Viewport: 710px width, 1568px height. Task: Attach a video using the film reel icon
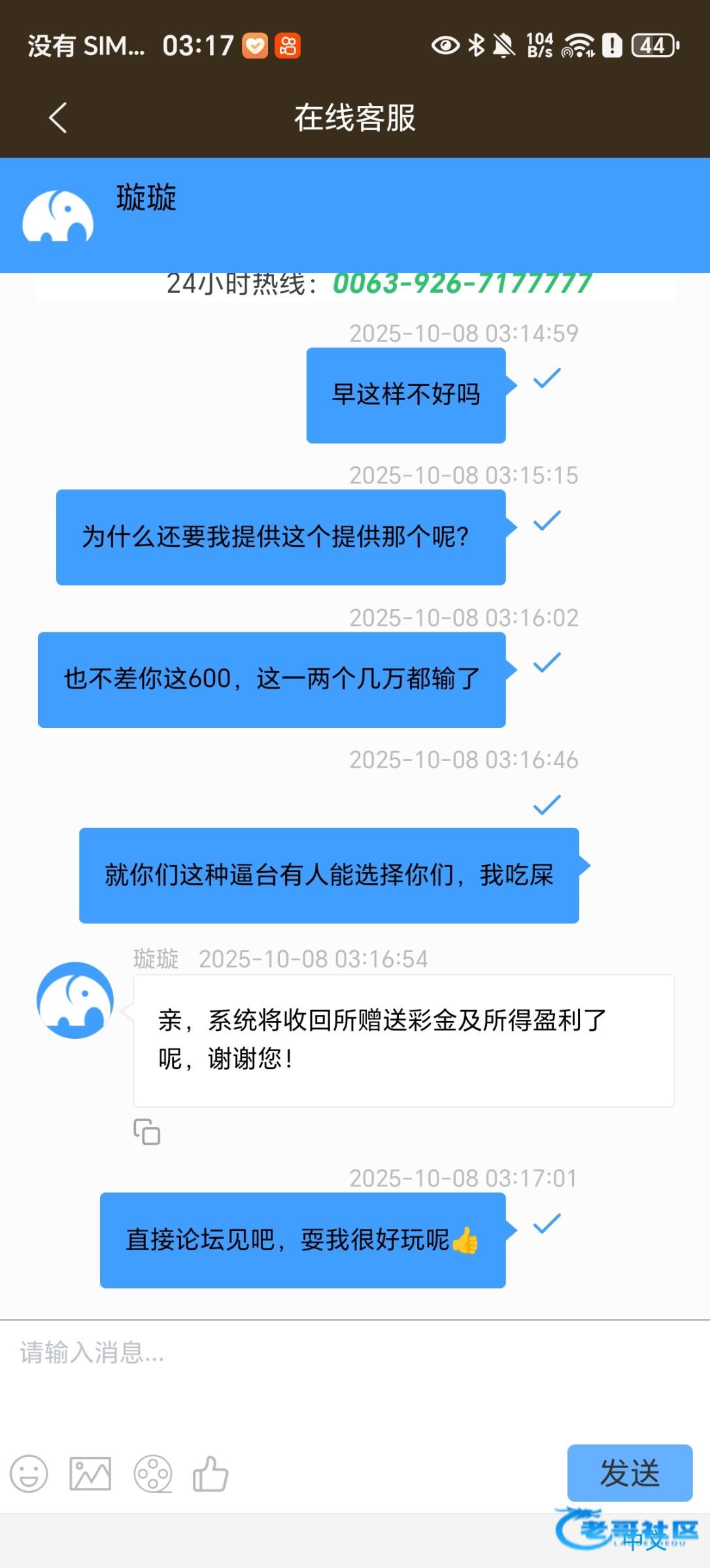153,1474
